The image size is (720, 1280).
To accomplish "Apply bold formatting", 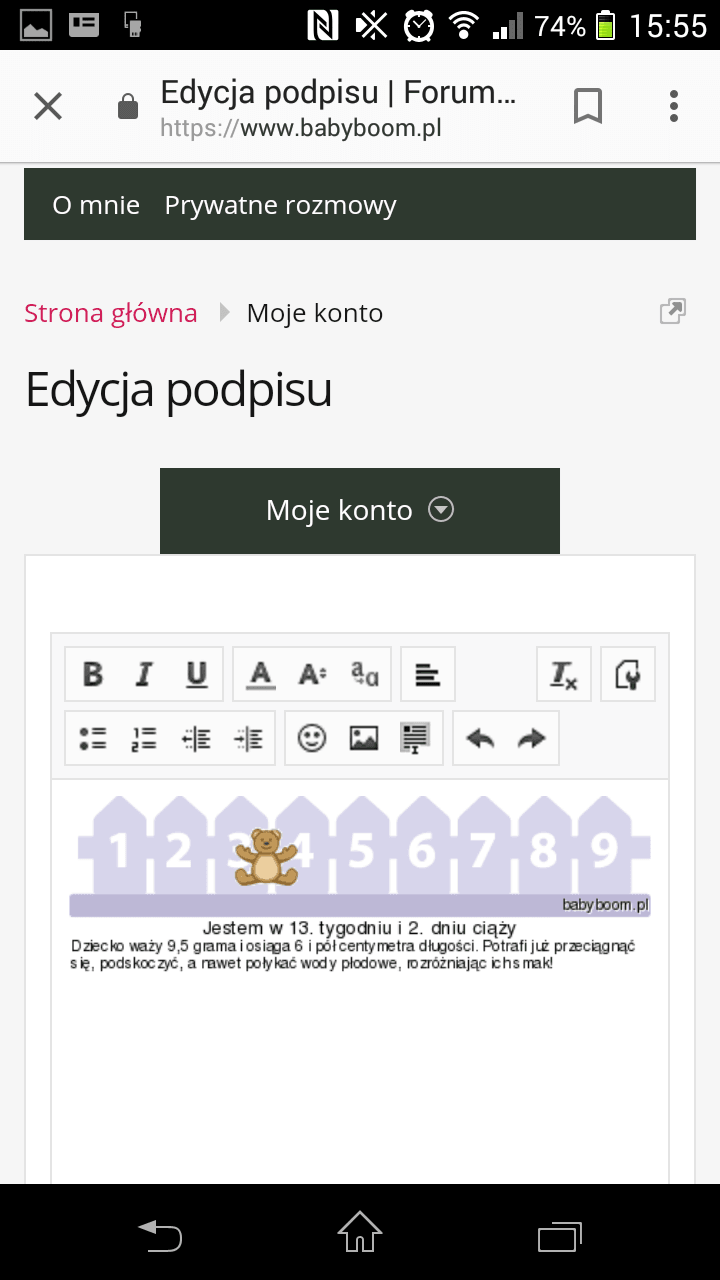I will click(92, 674).
